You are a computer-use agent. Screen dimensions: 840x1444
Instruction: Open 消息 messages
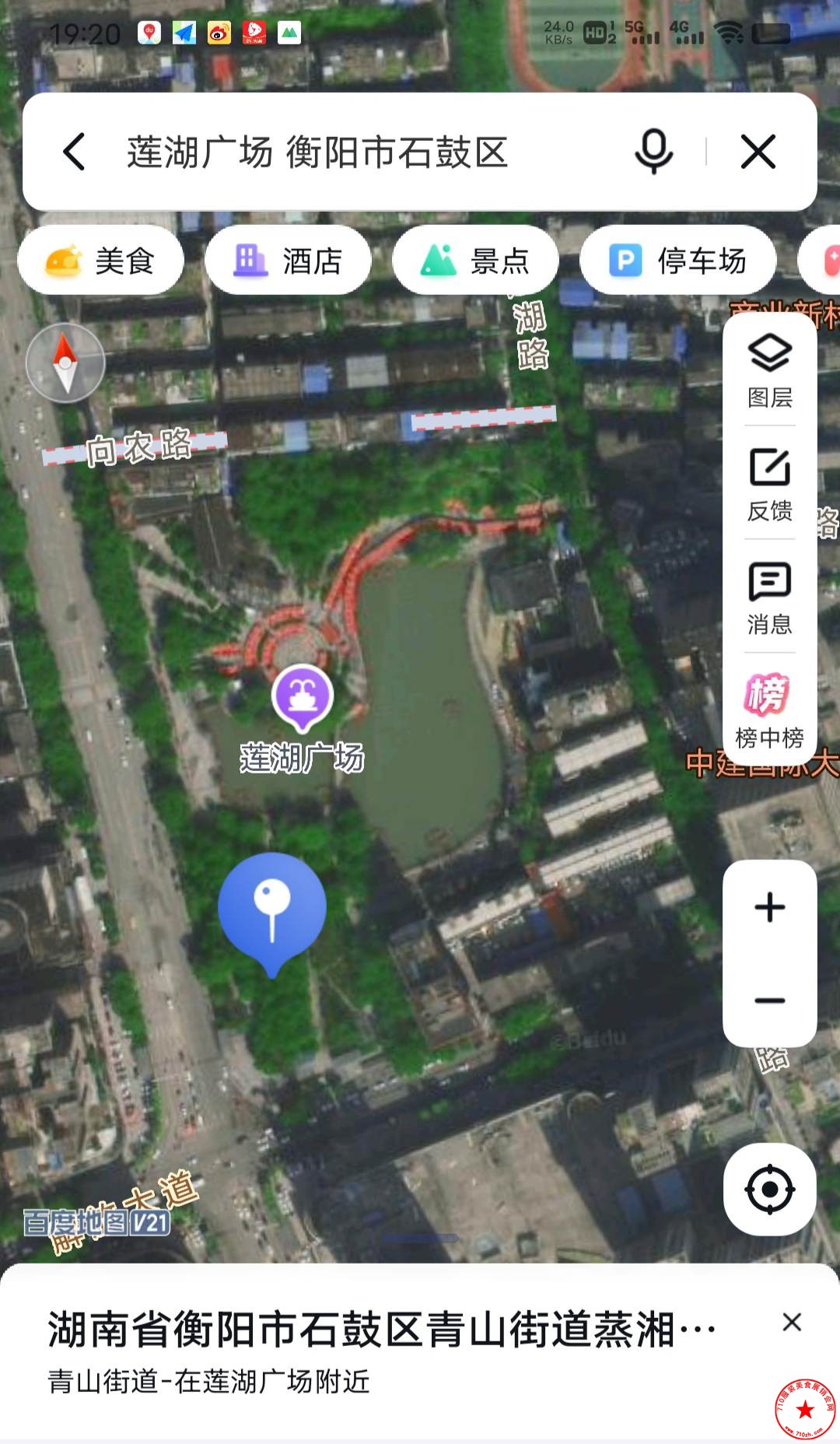(x=770, y=598)
